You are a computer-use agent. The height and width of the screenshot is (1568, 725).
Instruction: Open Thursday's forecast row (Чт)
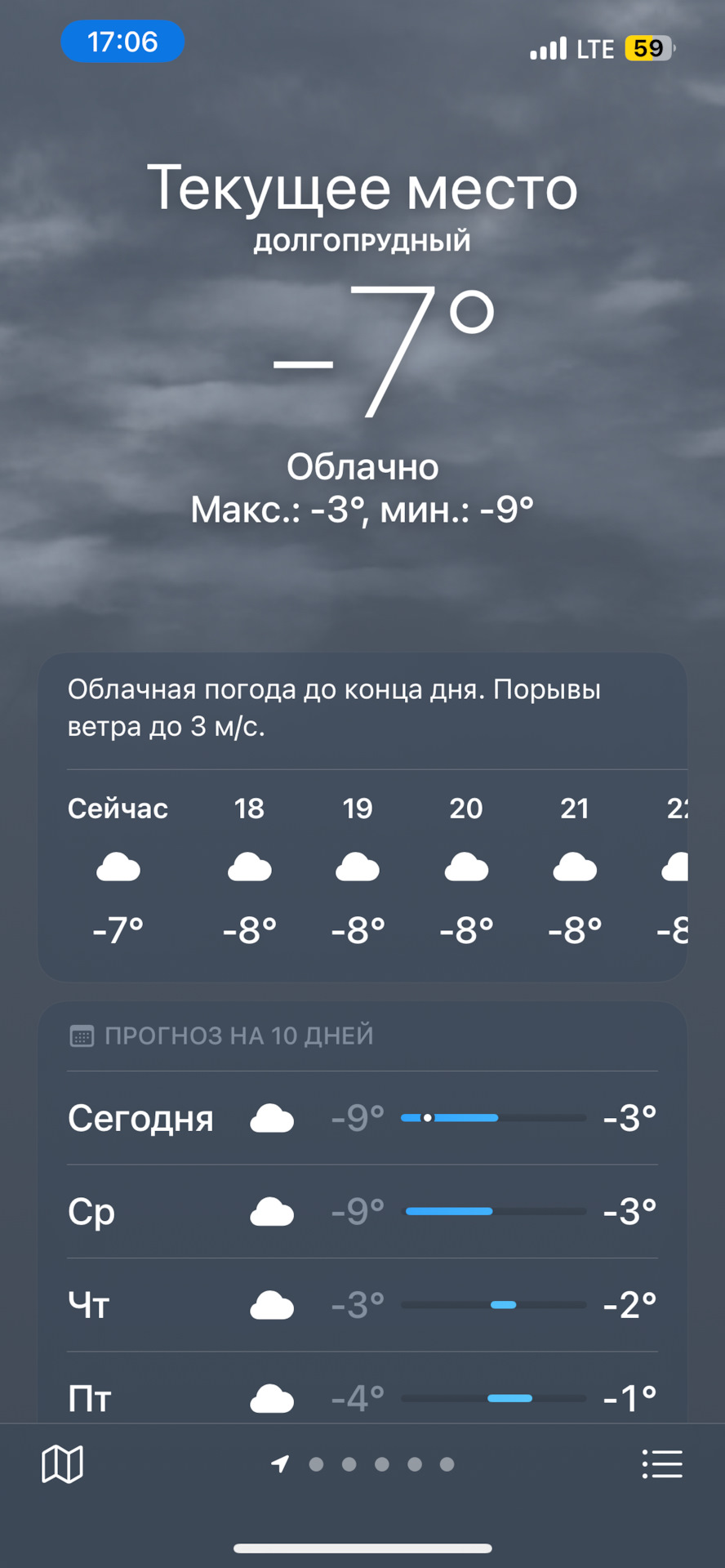[362, 1305]
